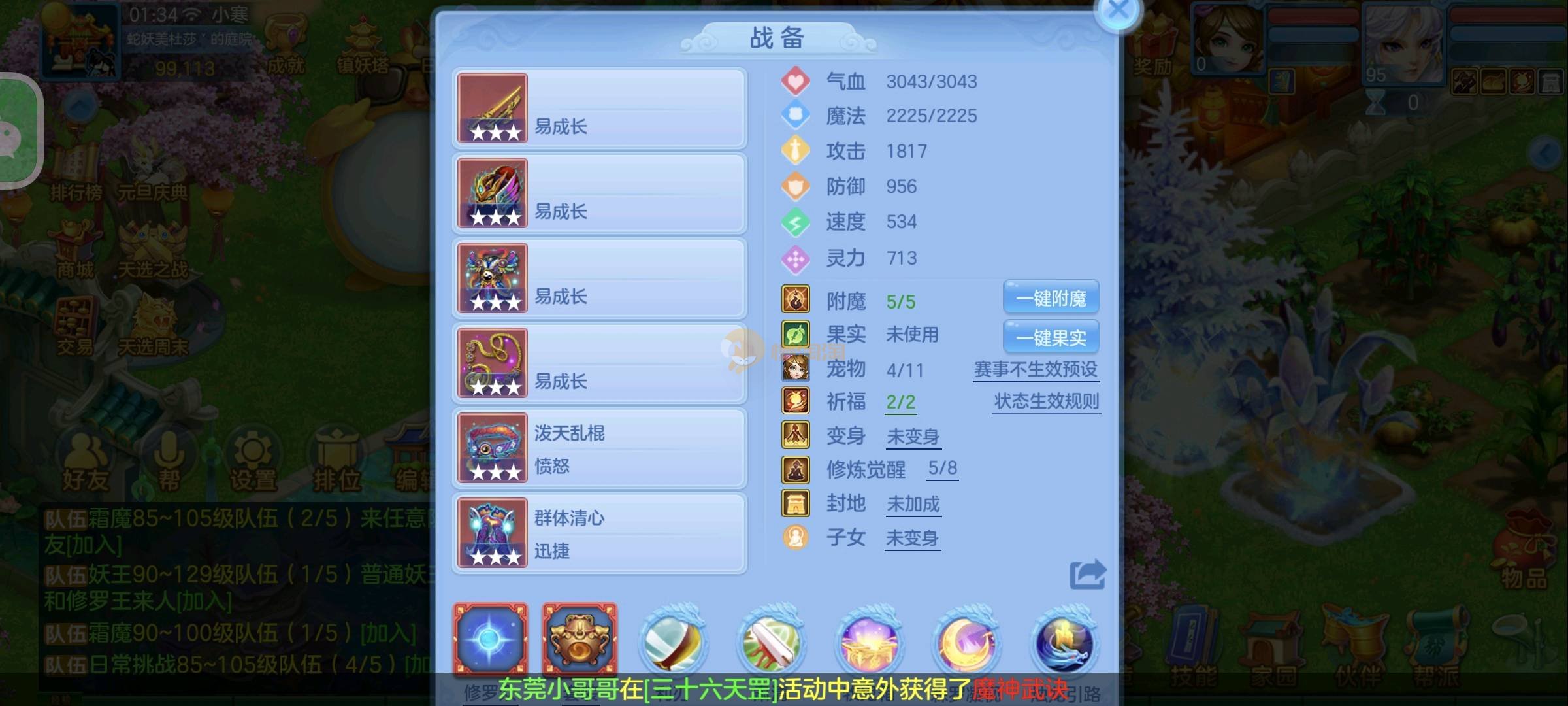Share the 战备 panel
This screenshot has height=706, width=1568.
pyautogui.click(x=1087, y=575)
